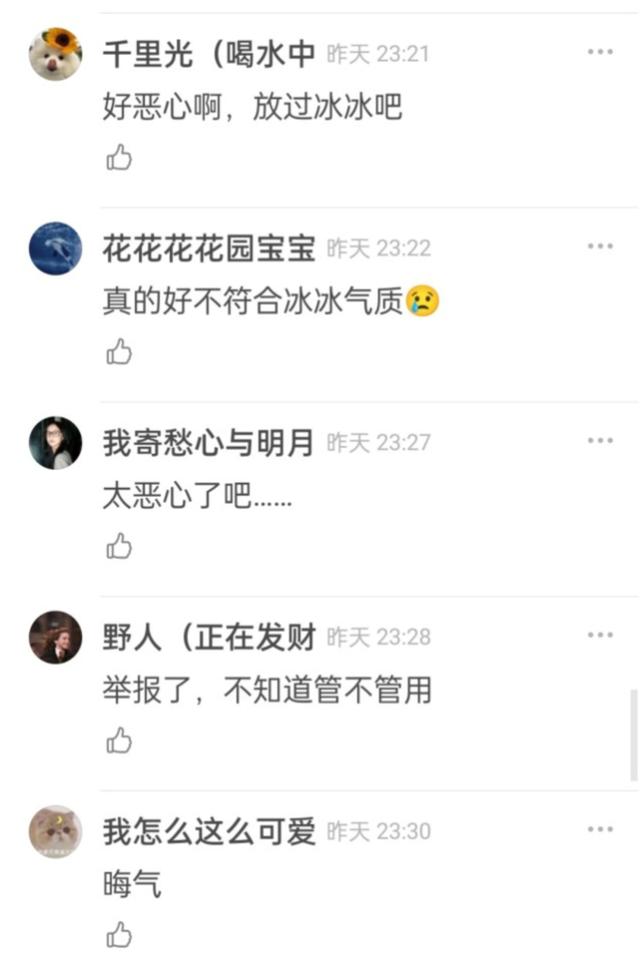Like the comment by 我怎么这么可爱

click(x=119, y=935)
